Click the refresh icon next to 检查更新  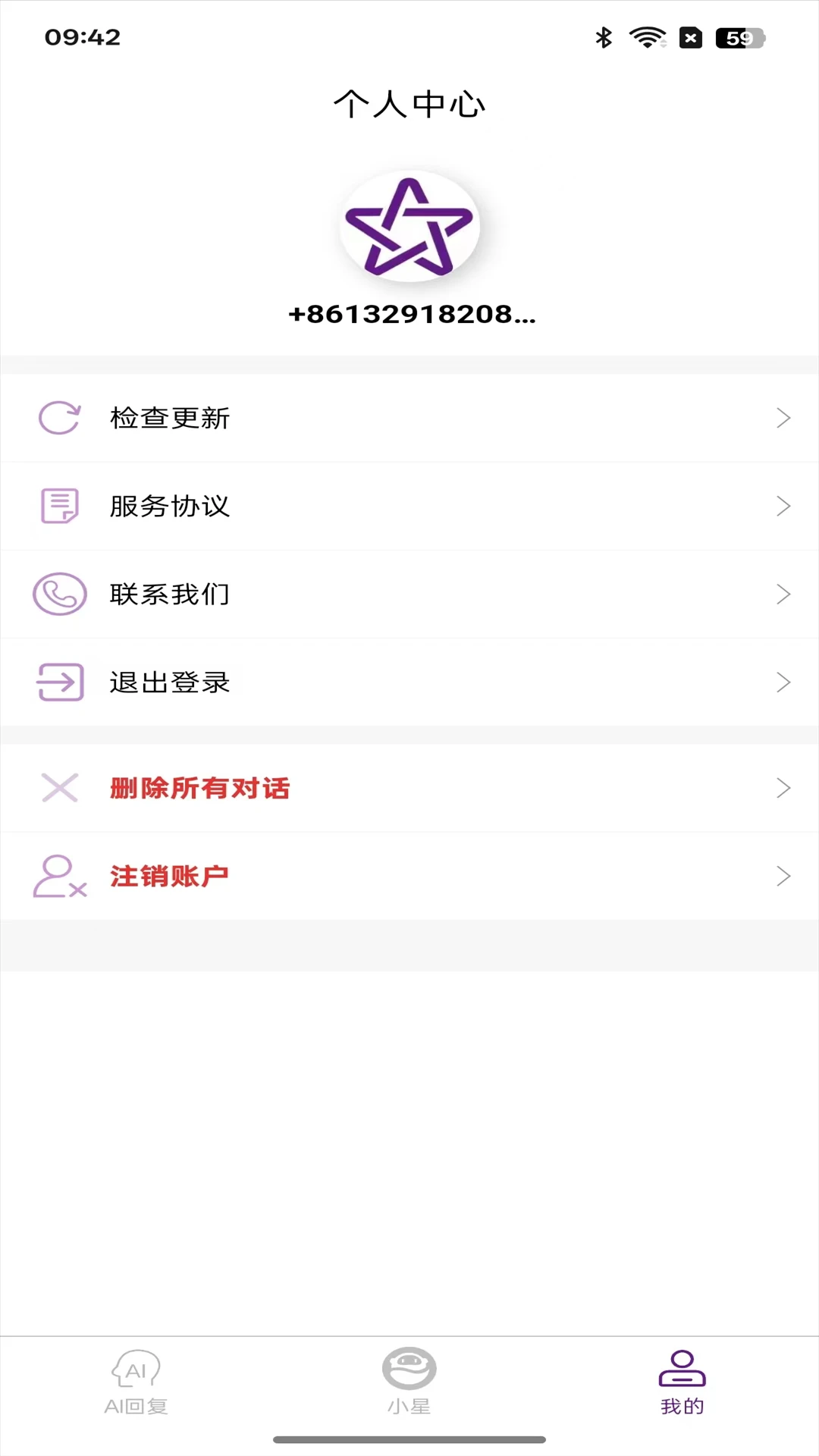click(59, 417)
